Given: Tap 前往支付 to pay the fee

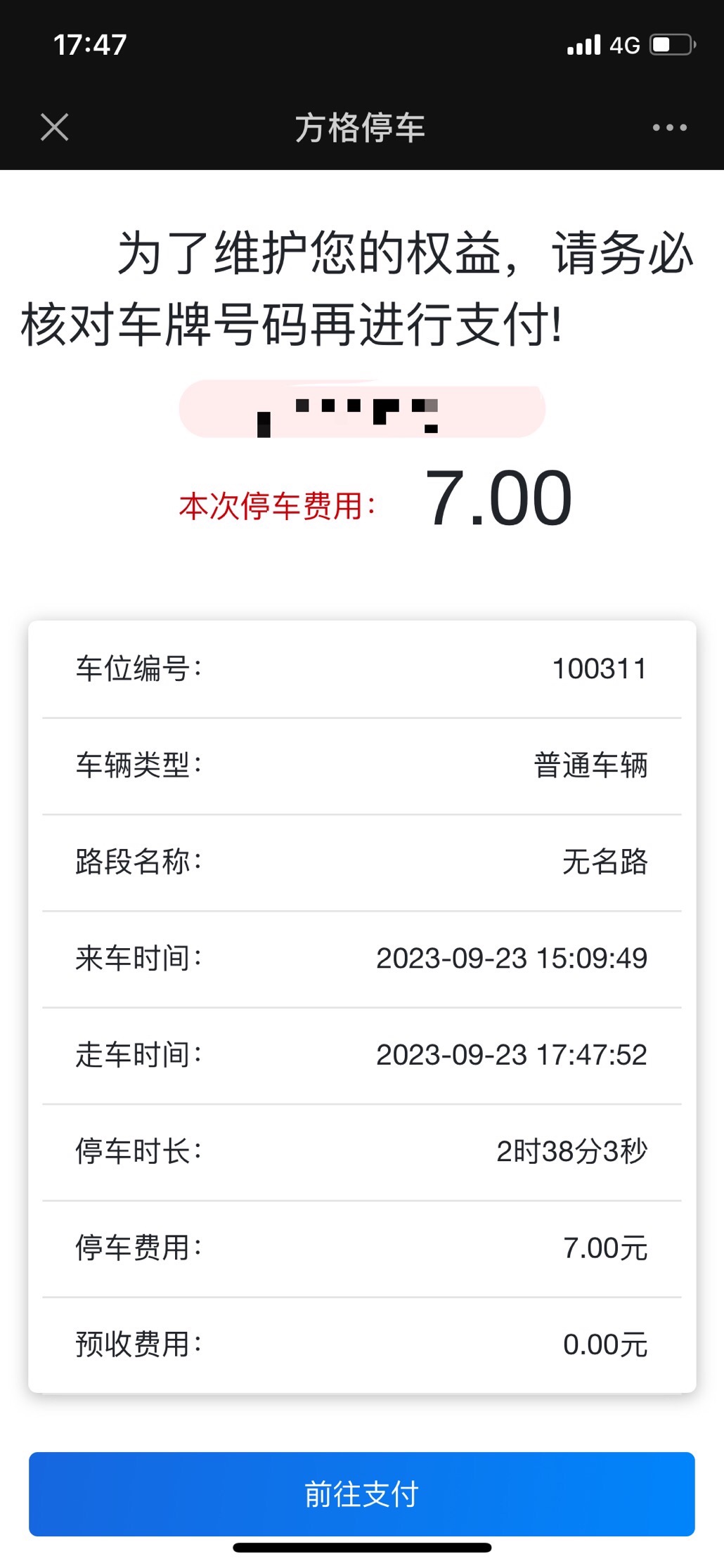Looking at the screenshot, I should [x=361, y=1494].
